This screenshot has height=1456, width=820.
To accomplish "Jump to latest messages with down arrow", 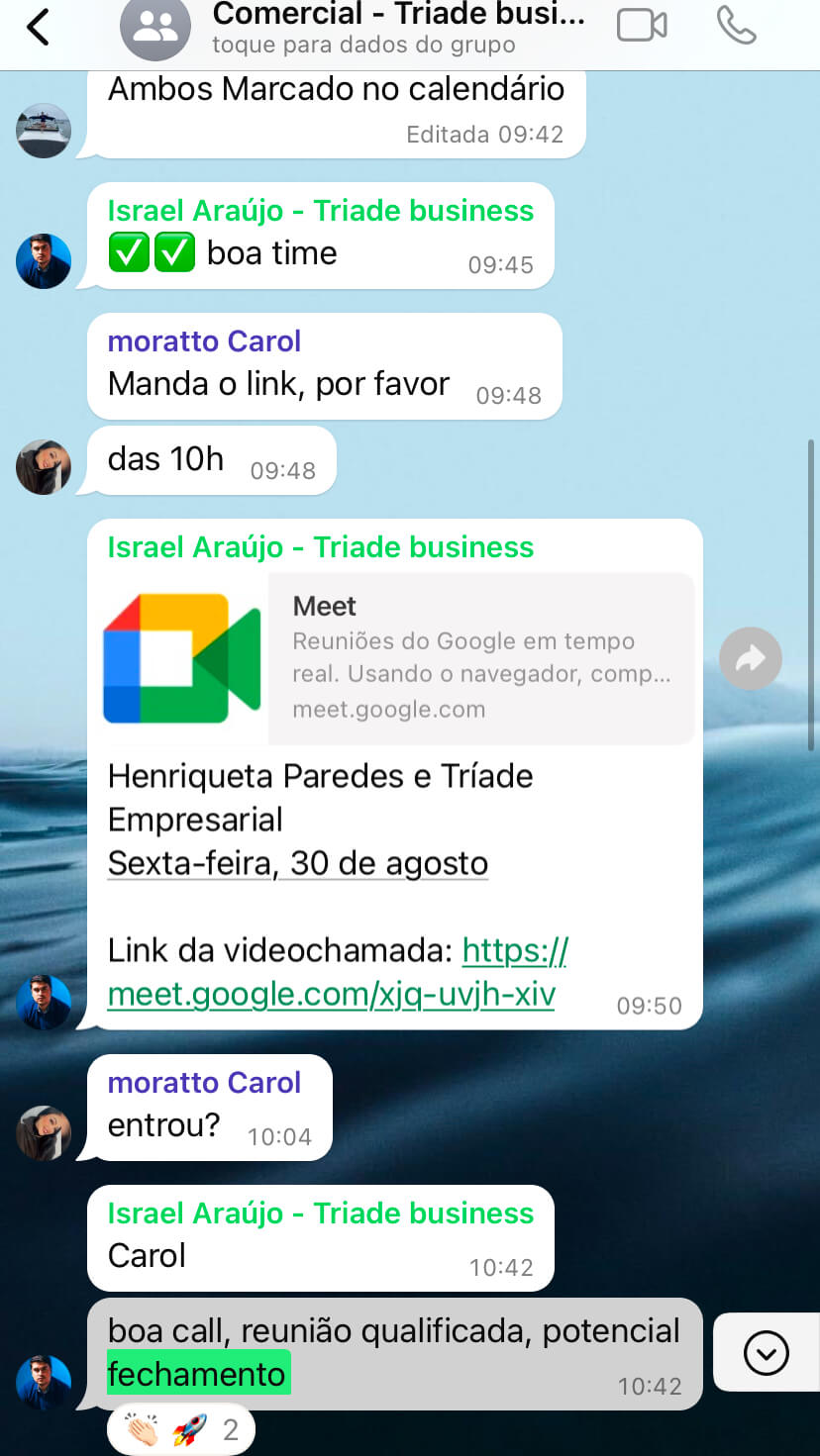I will (766, 1353).
